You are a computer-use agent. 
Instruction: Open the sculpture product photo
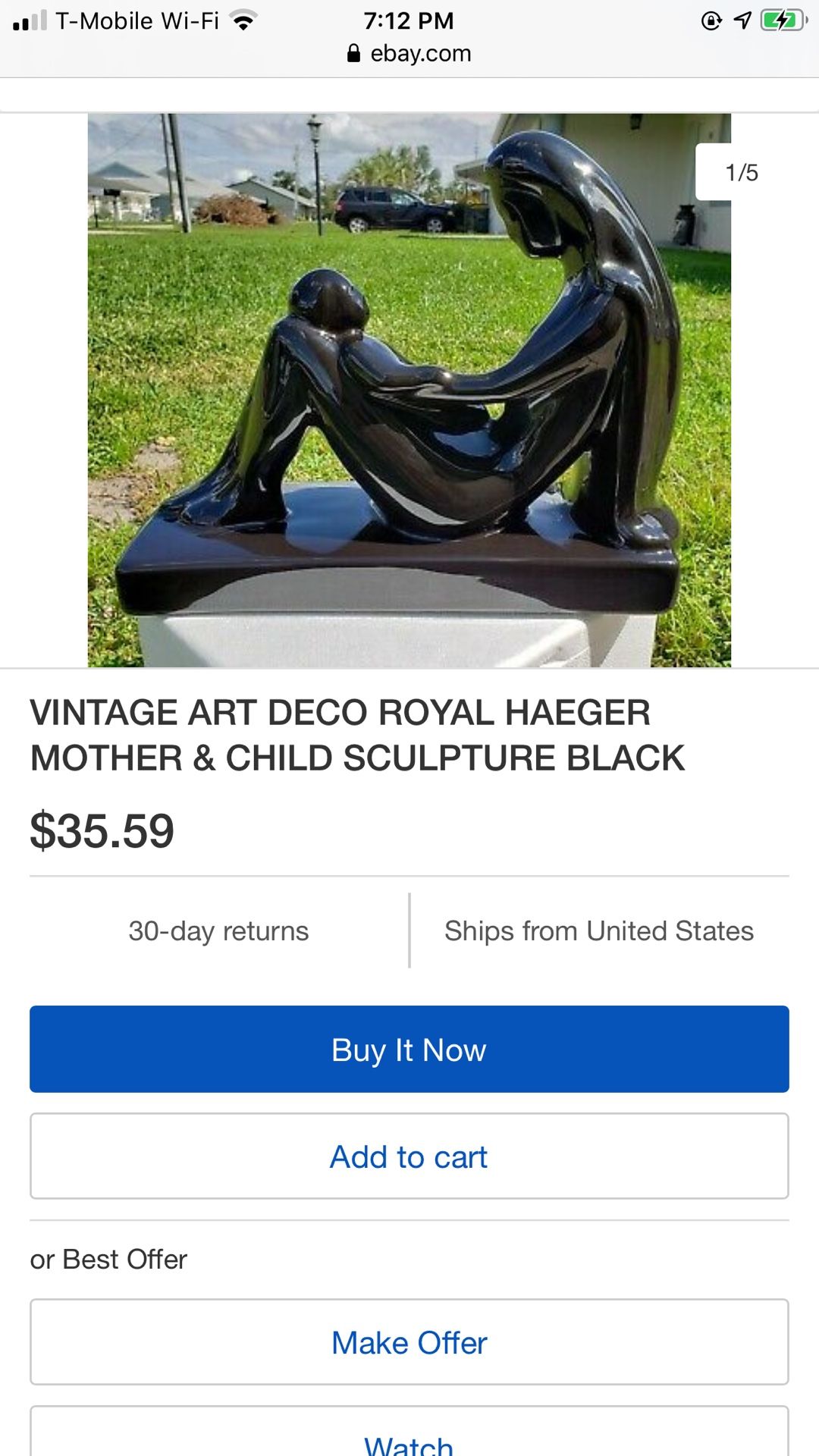pyautogui.click(x=409, y=391)
